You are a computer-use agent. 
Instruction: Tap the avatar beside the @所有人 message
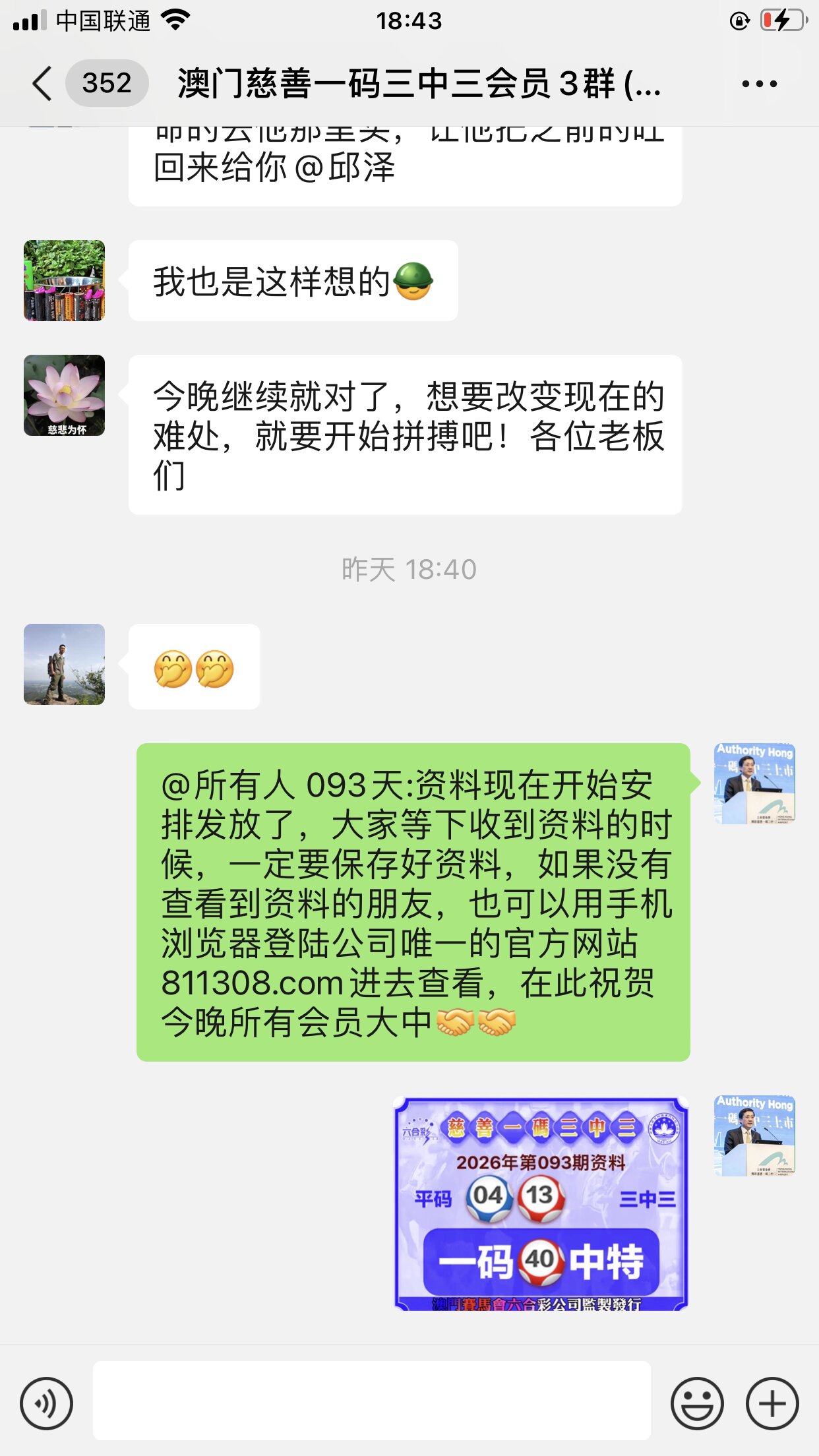tap(754, 783)
